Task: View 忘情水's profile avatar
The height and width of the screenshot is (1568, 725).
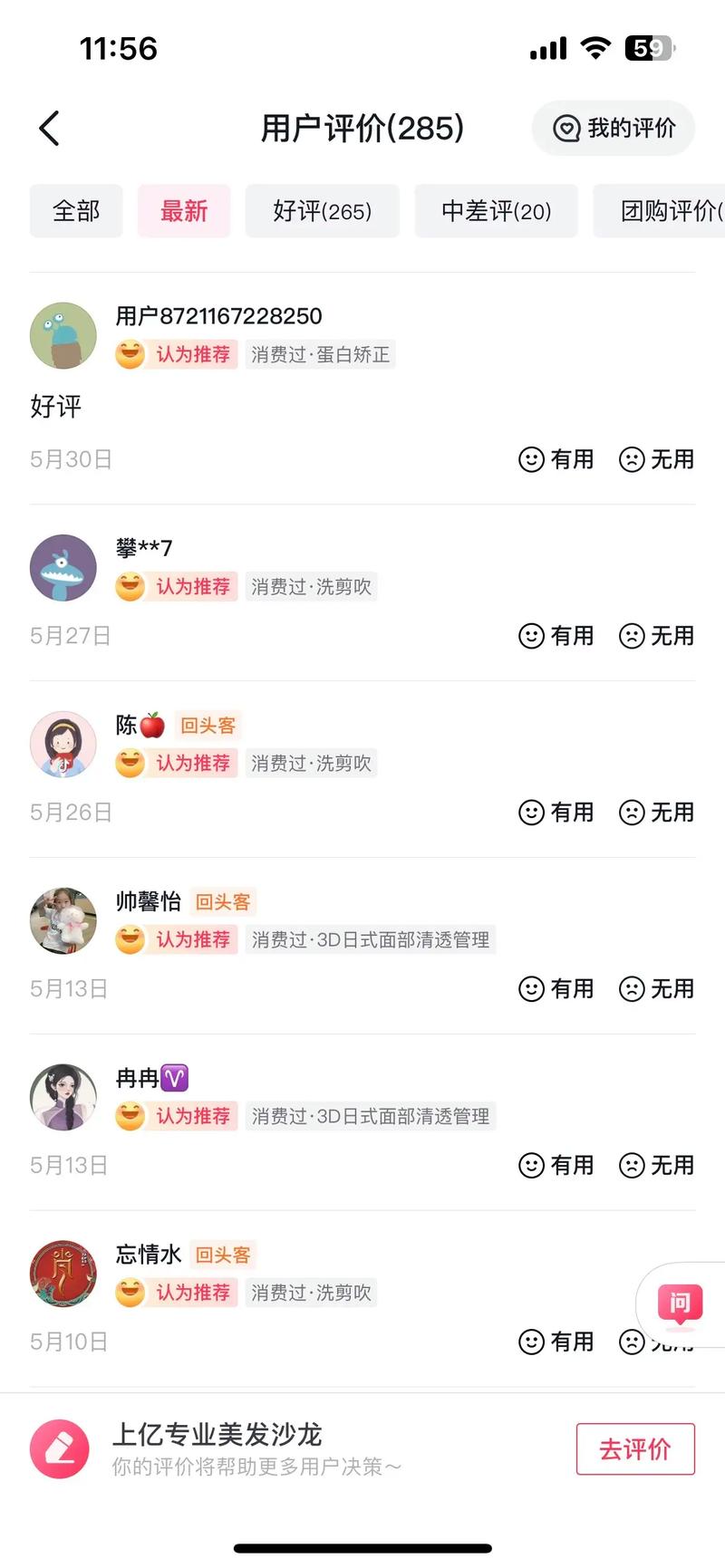Action: click(63, 1275)
